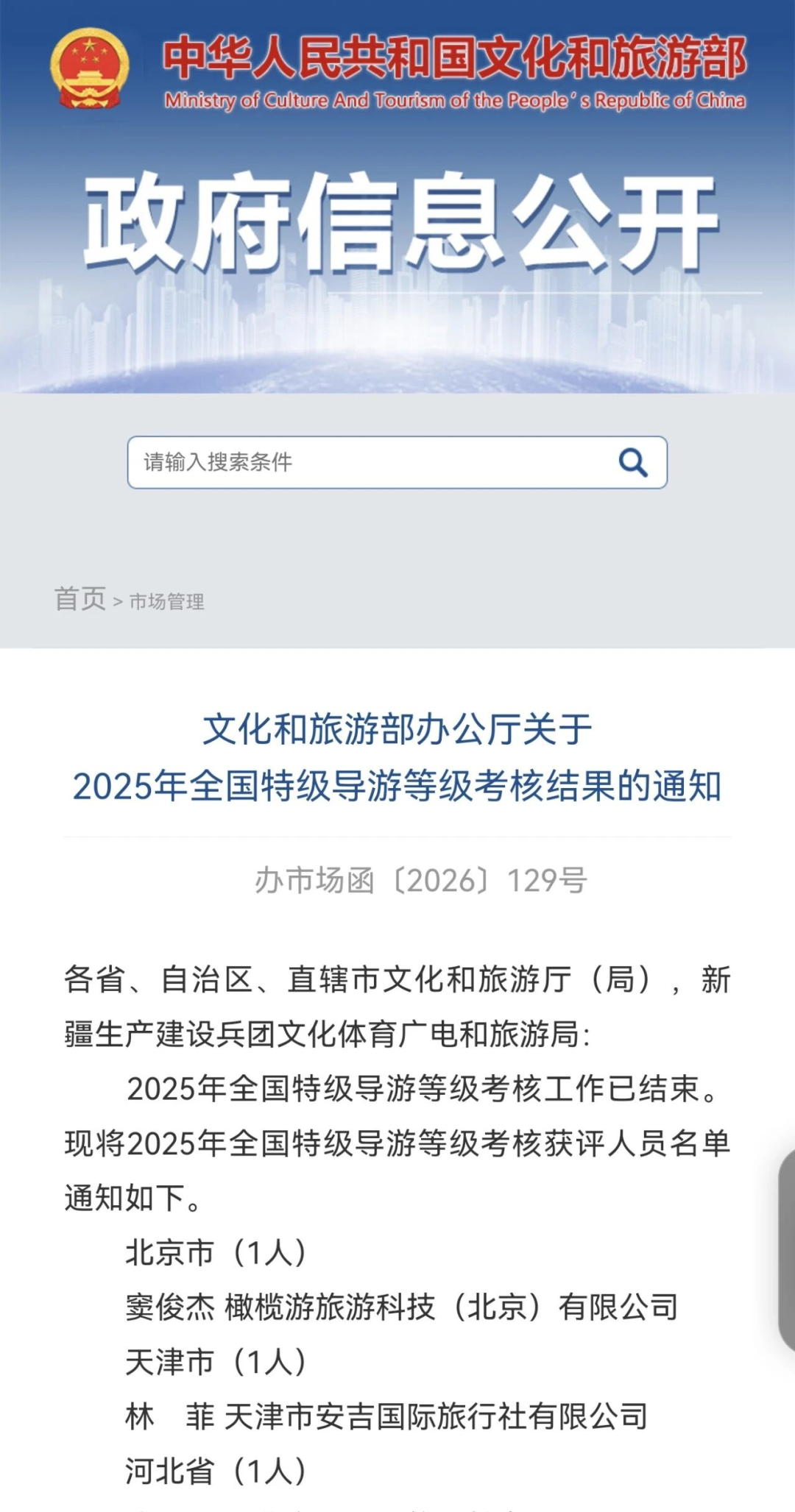
Task: Open the 市场管理 breadcrumb link
Action: [x=167, y=602]
